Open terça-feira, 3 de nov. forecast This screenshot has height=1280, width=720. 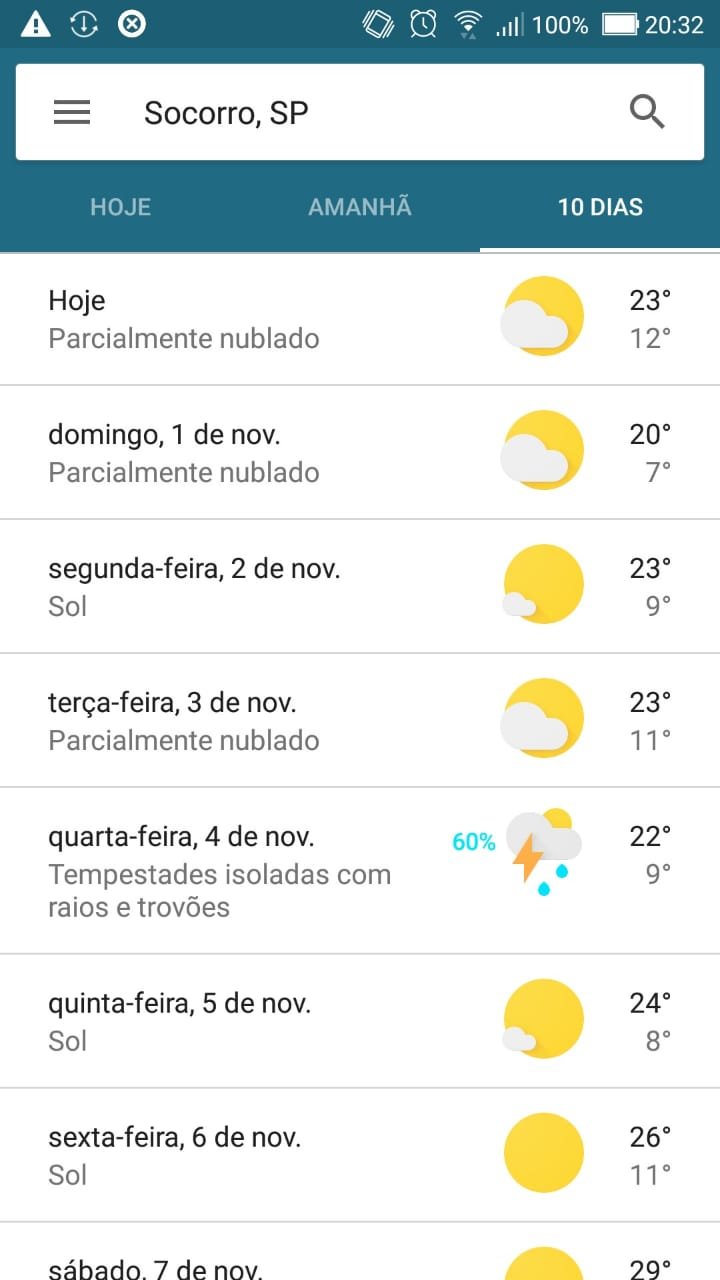[360, 720]
